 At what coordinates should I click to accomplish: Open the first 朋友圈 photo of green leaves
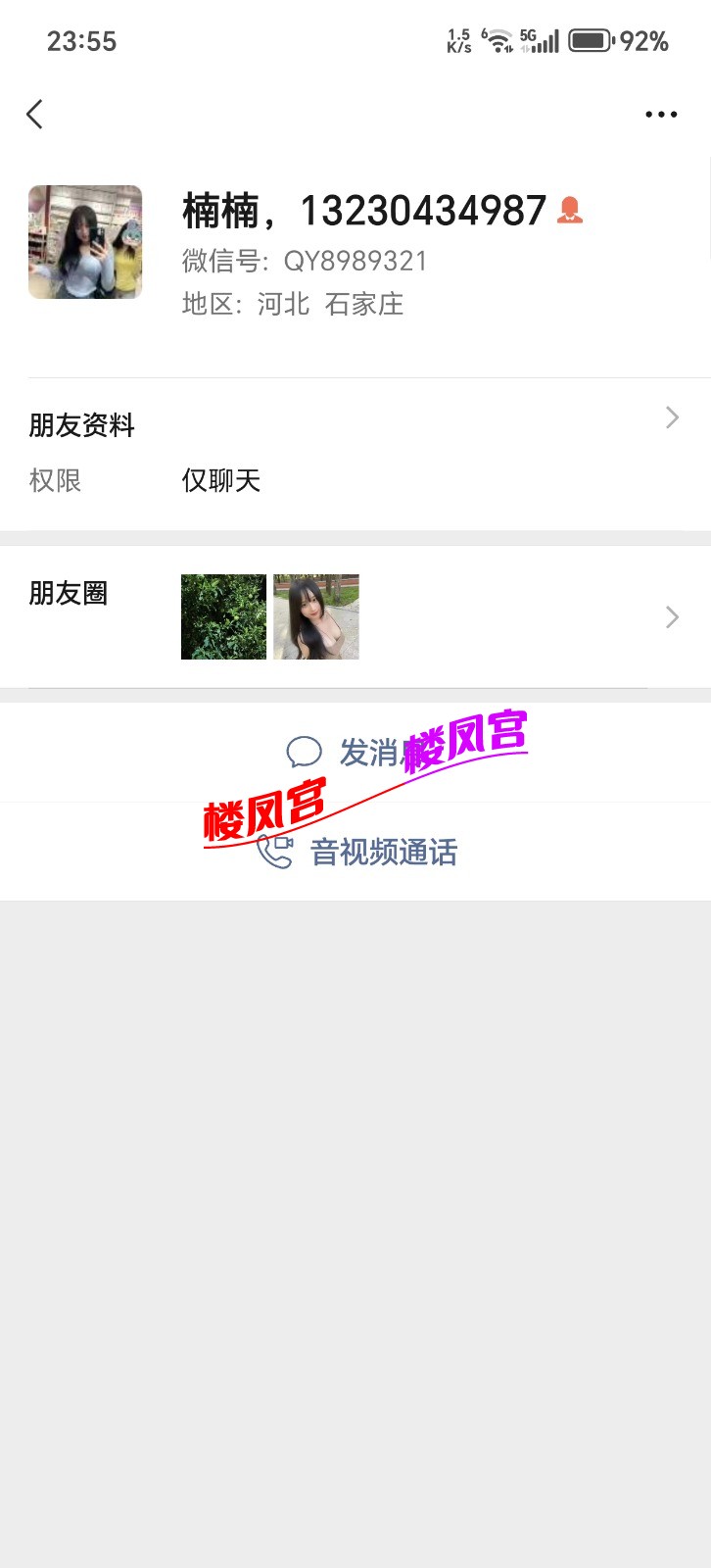click(223, 616)
